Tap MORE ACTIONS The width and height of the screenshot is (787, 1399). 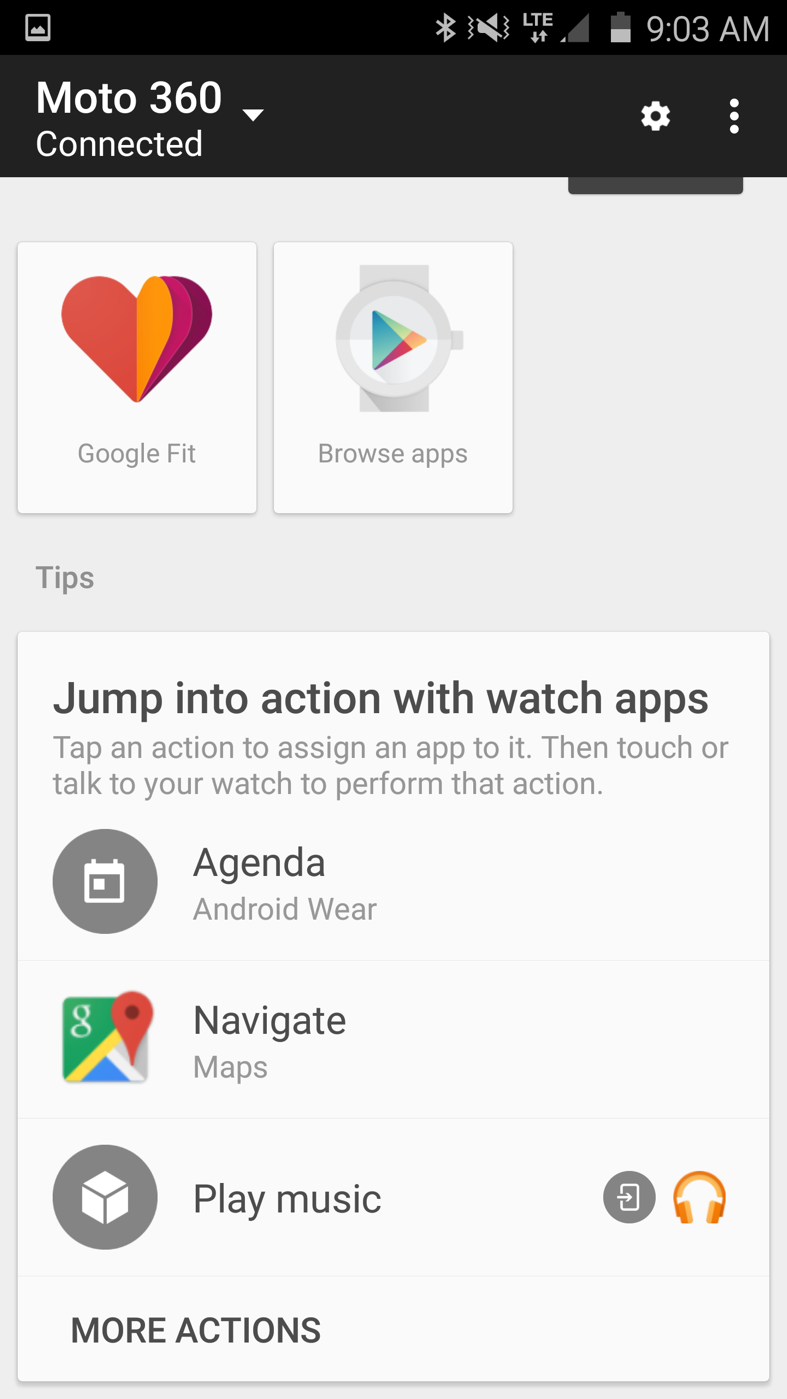(196, 1330)
